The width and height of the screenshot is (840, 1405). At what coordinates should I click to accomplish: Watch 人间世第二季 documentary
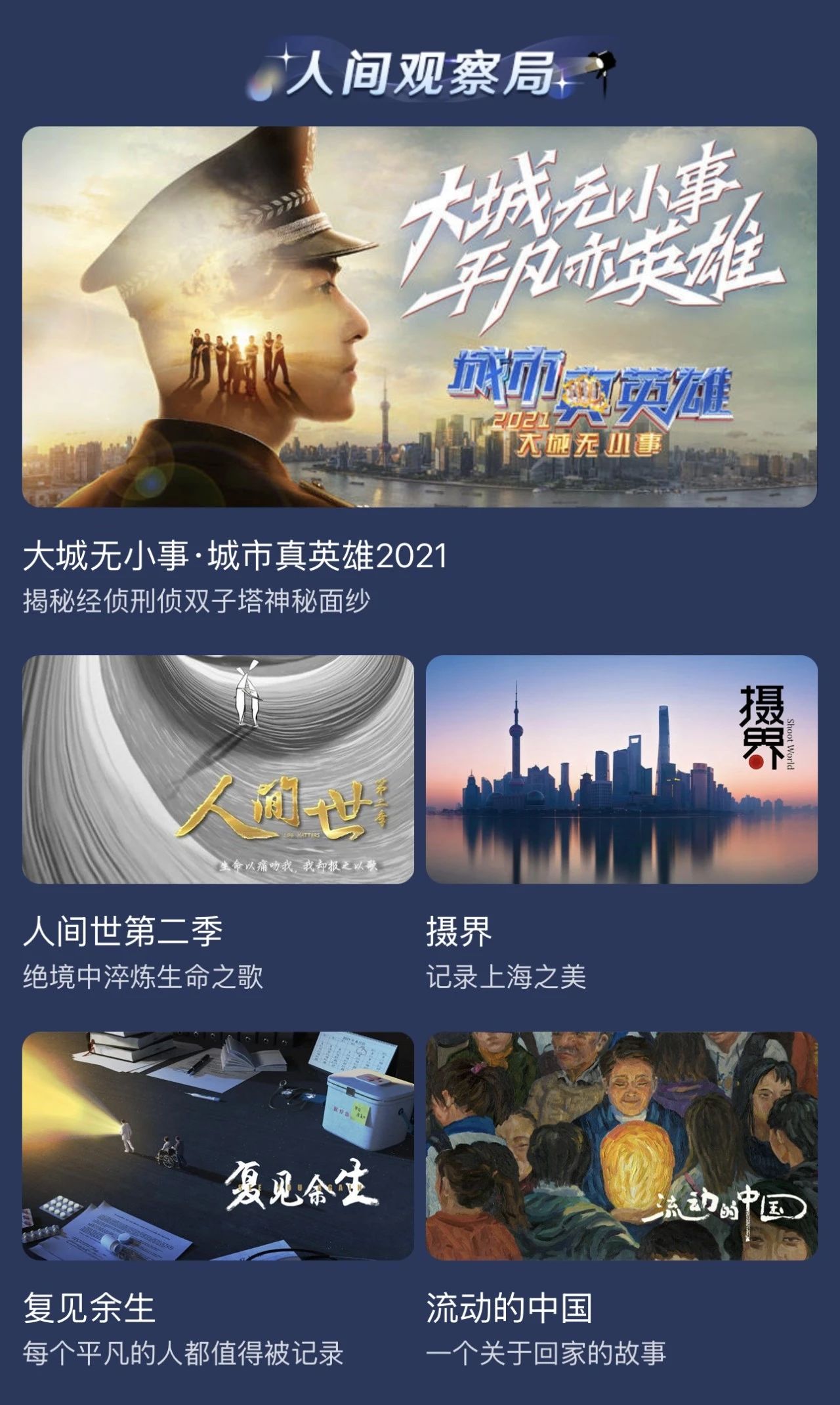coord(218,769)
